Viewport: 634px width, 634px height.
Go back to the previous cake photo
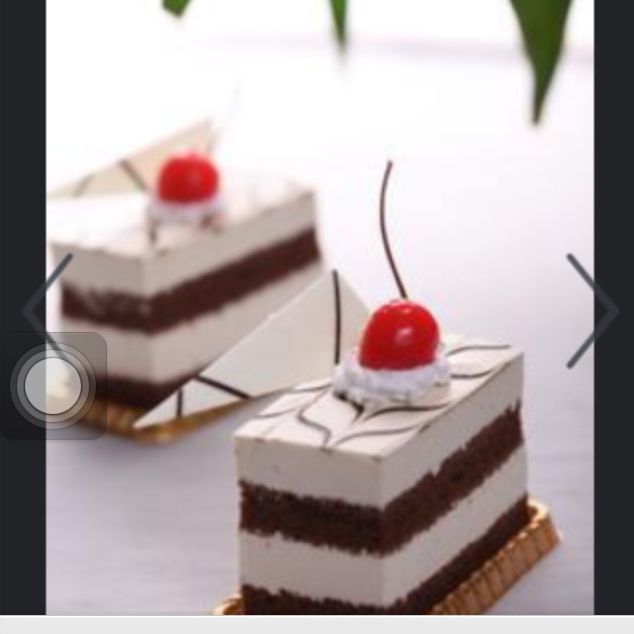coord(46,305)
